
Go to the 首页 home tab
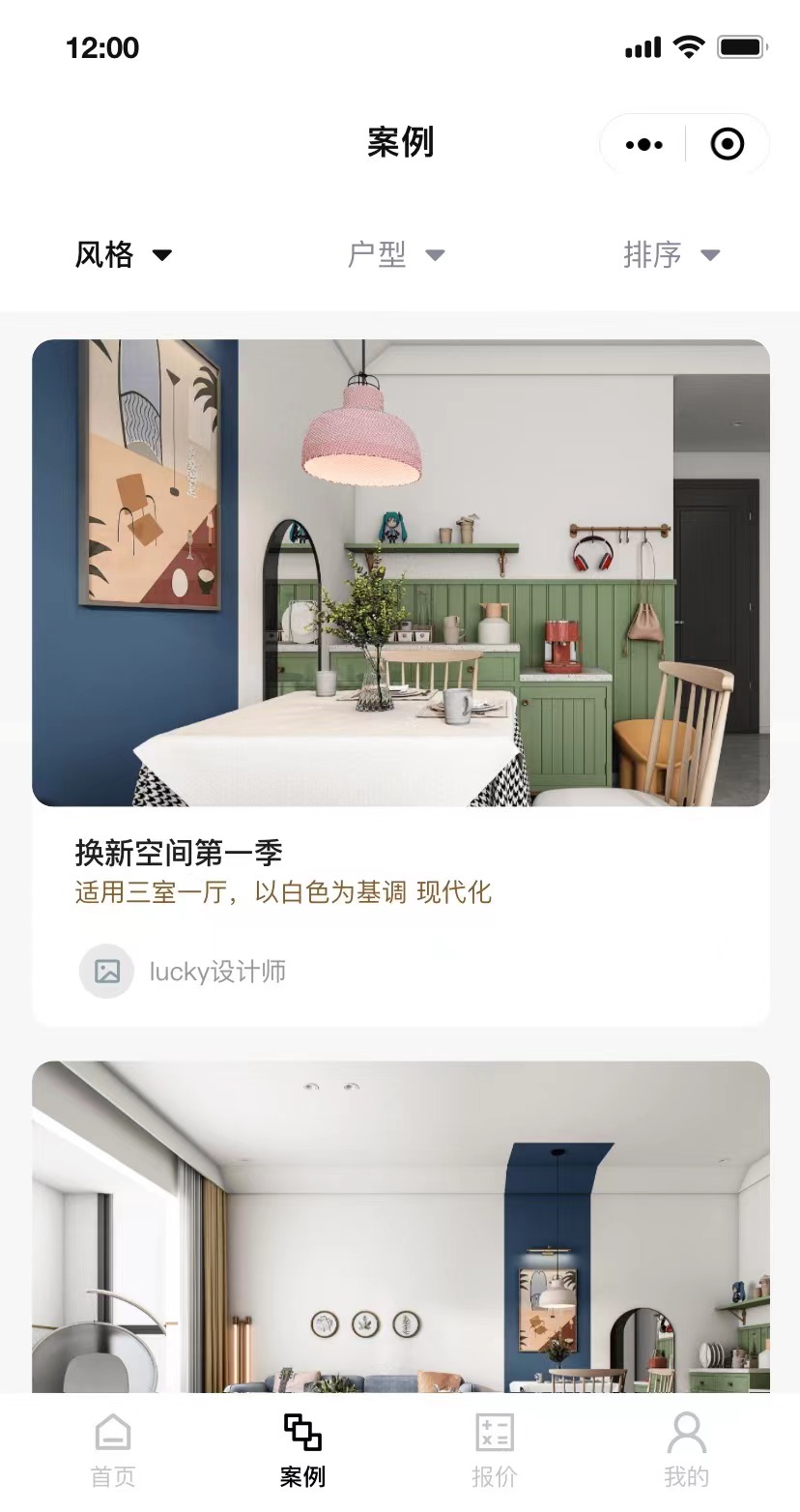pos(113,1450)
